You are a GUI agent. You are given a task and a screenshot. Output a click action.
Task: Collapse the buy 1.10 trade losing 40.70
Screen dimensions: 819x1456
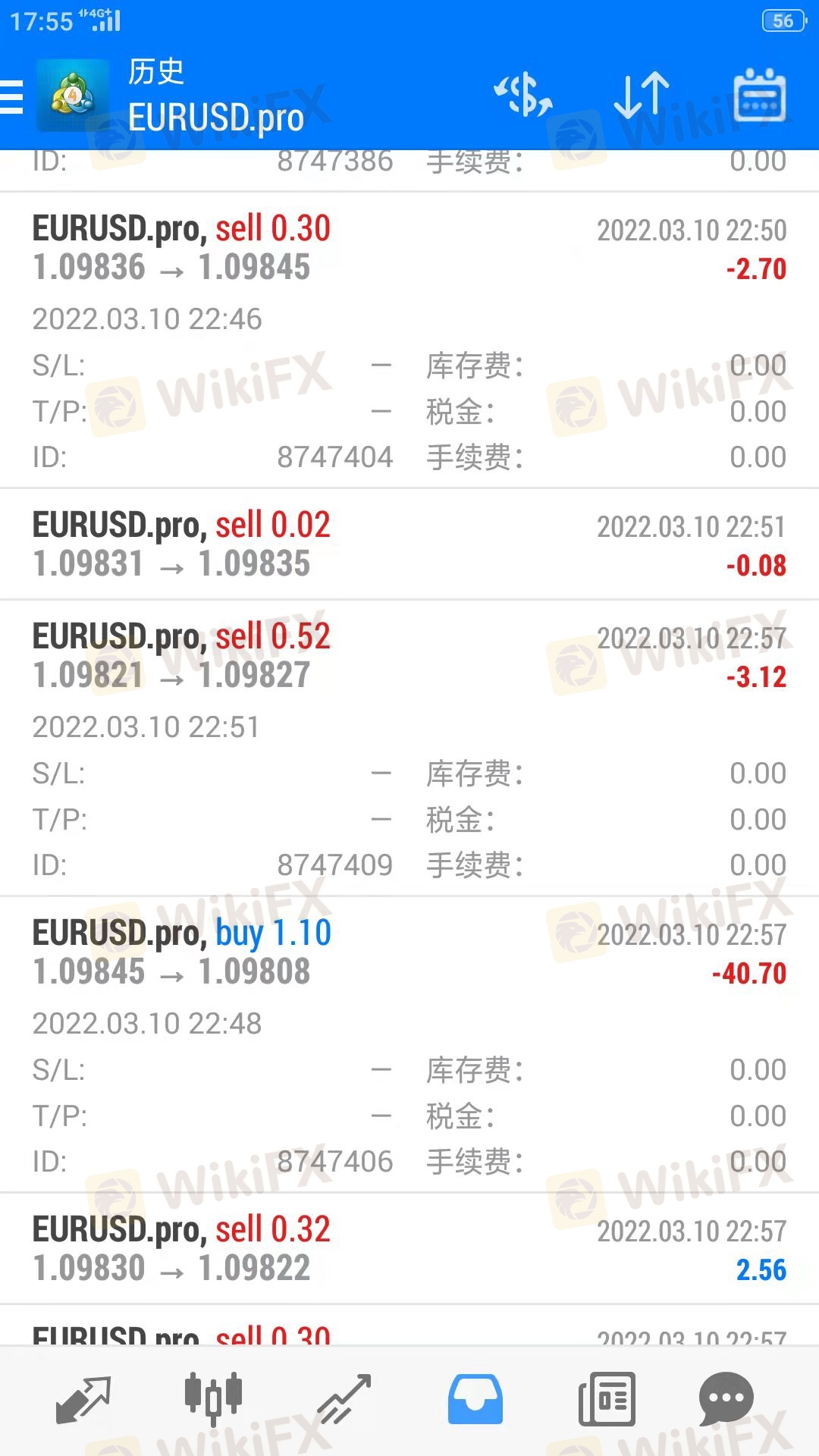point(409,1044)
